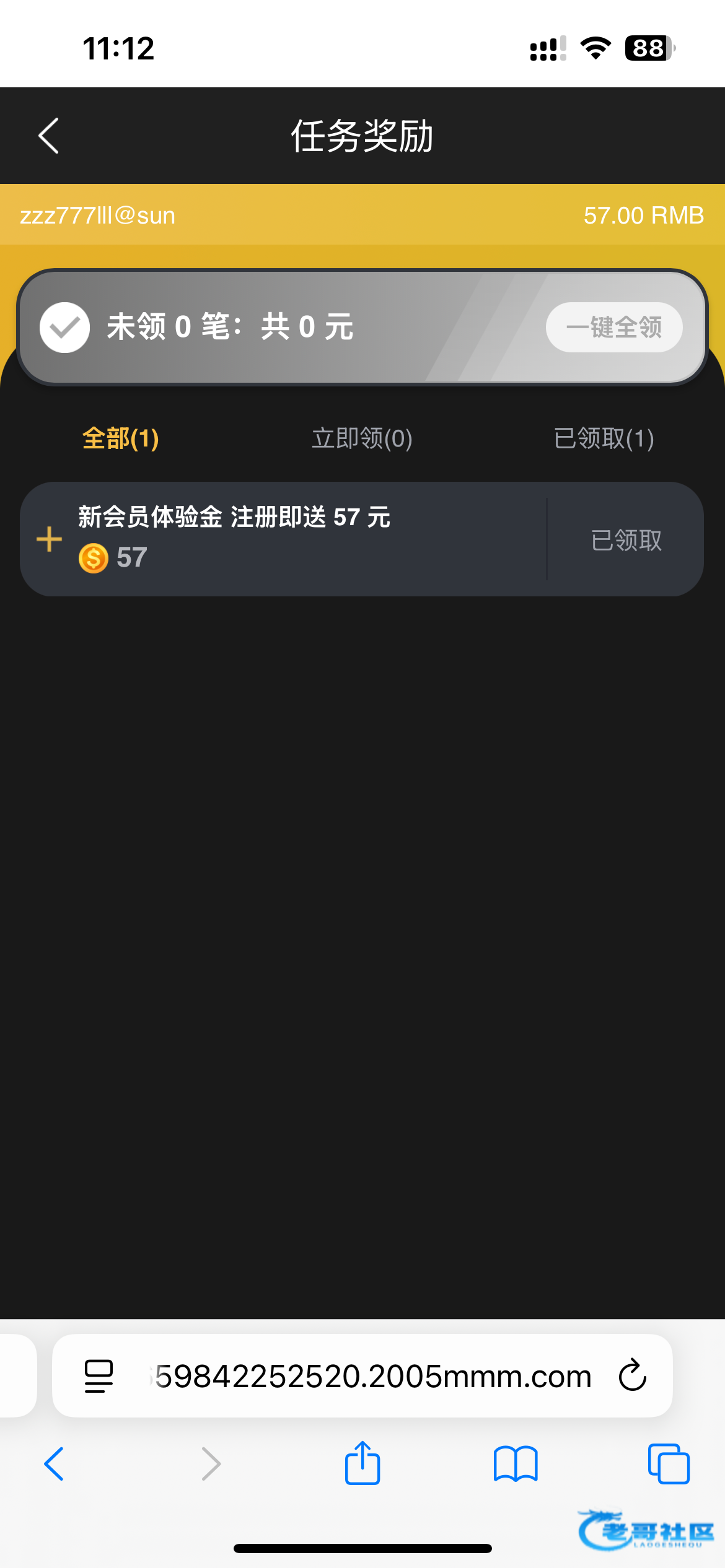The height and width of the screenshot is (1568, 725).
Task: Switch to the 立即领(0) tab
Action: pyautogui.click(x=362, y=438)
